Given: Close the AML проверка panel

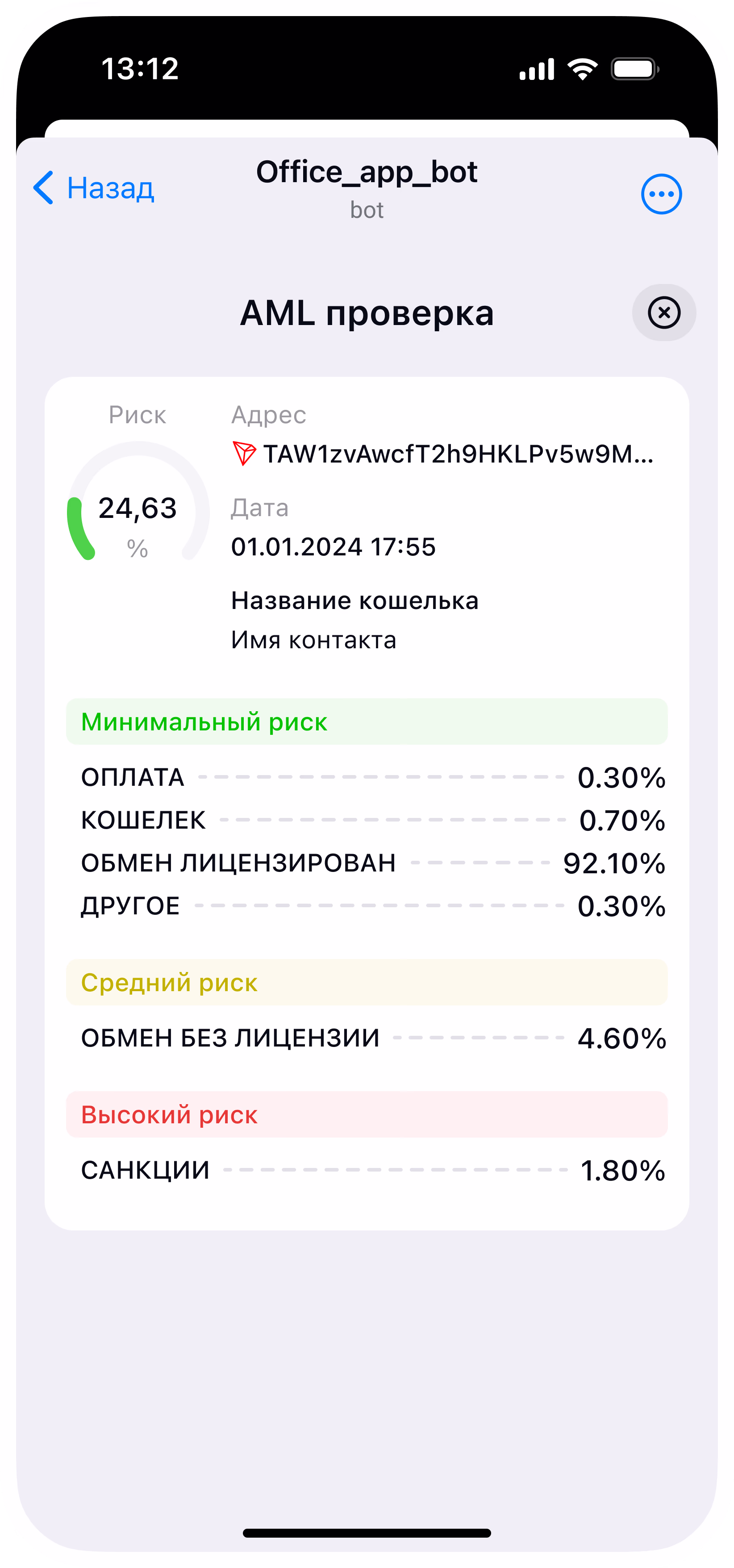Looking at the screenshot, I should click(663, 313).
